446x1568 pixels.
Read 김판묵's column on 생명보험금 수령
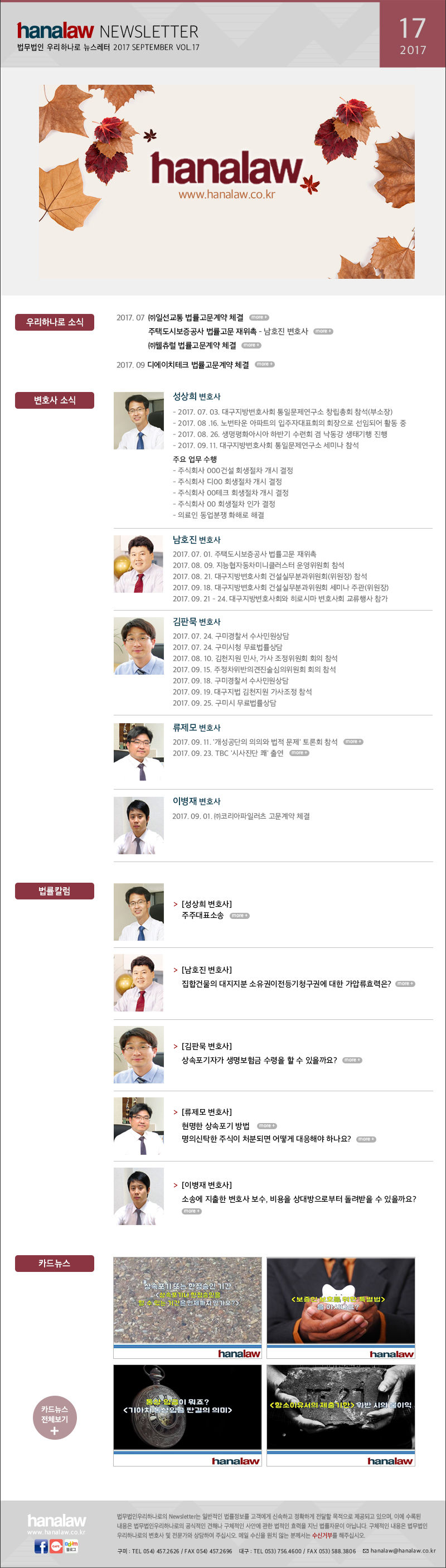[x=352, y=1060]
